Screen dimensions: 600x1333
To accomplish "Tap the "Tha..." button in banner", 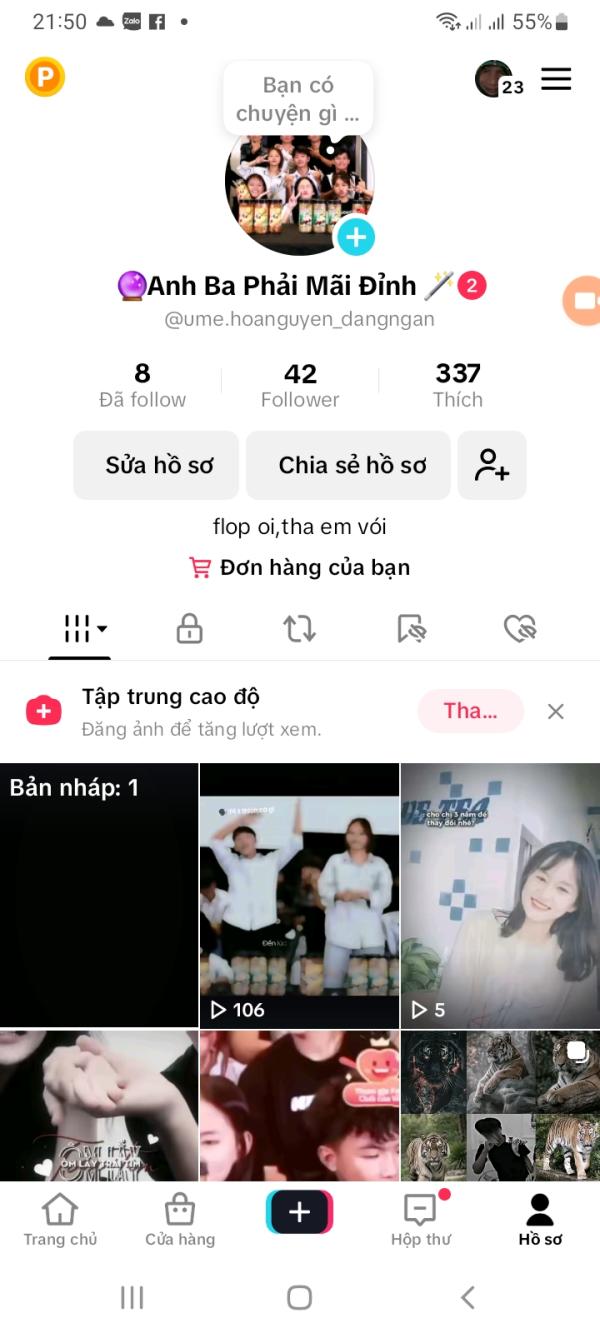I will pos(470,711).
